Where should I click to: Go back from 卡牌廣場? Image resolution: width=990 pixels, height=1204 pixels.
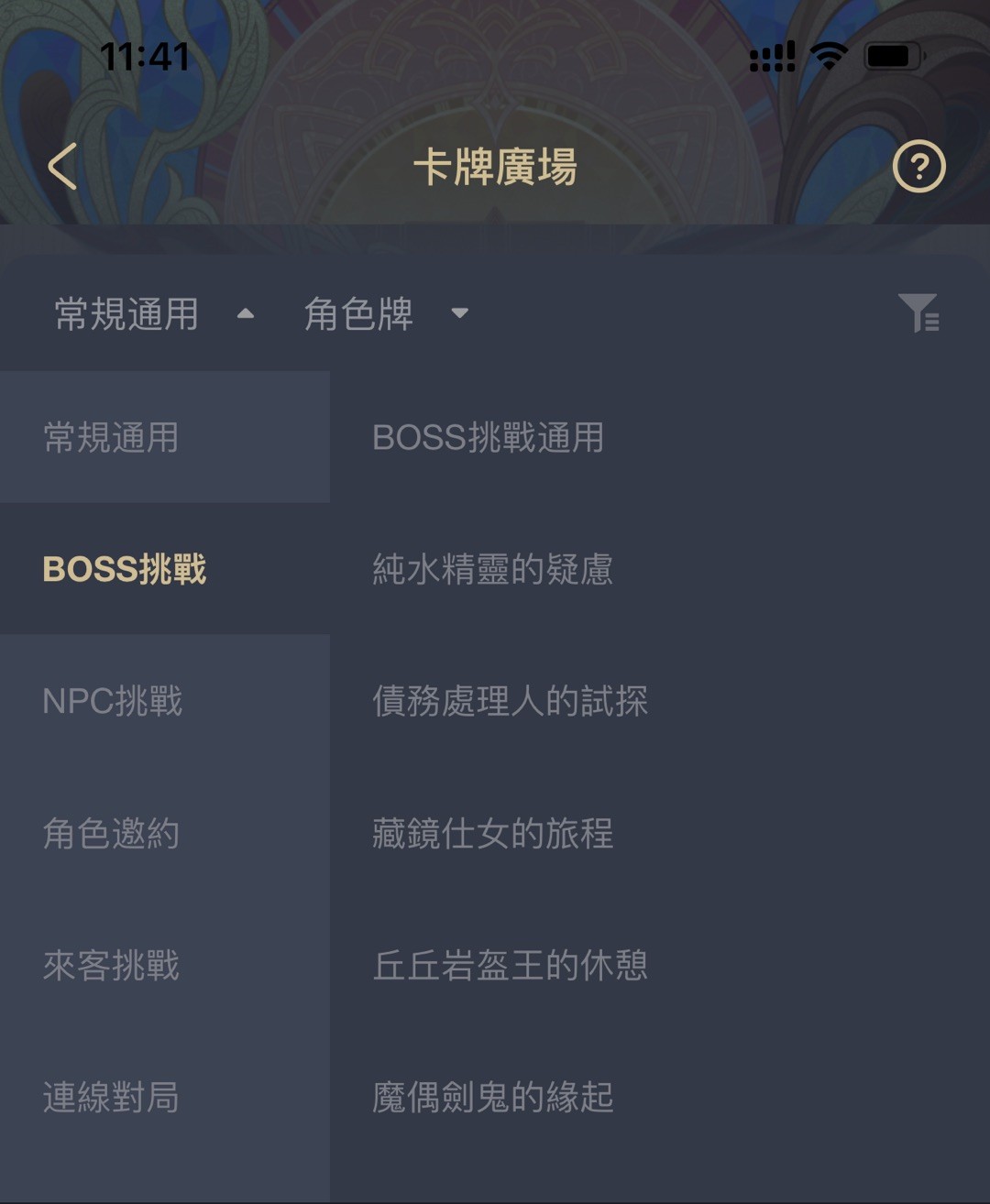(x=62, y=167)
